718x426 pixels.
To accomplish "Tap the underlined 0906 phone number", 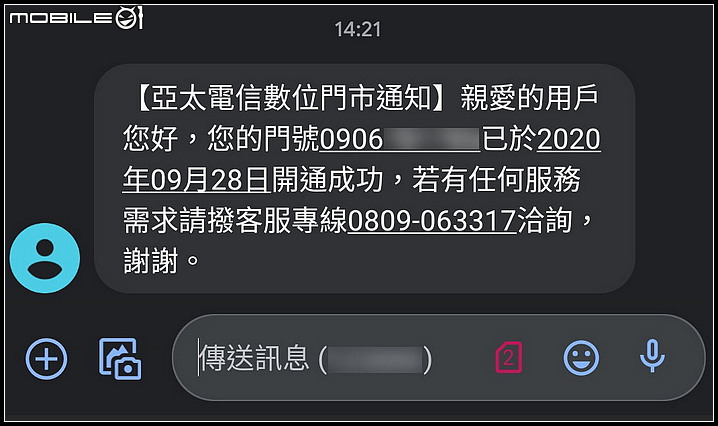I will pyautogui.click(x=400, y=139).
